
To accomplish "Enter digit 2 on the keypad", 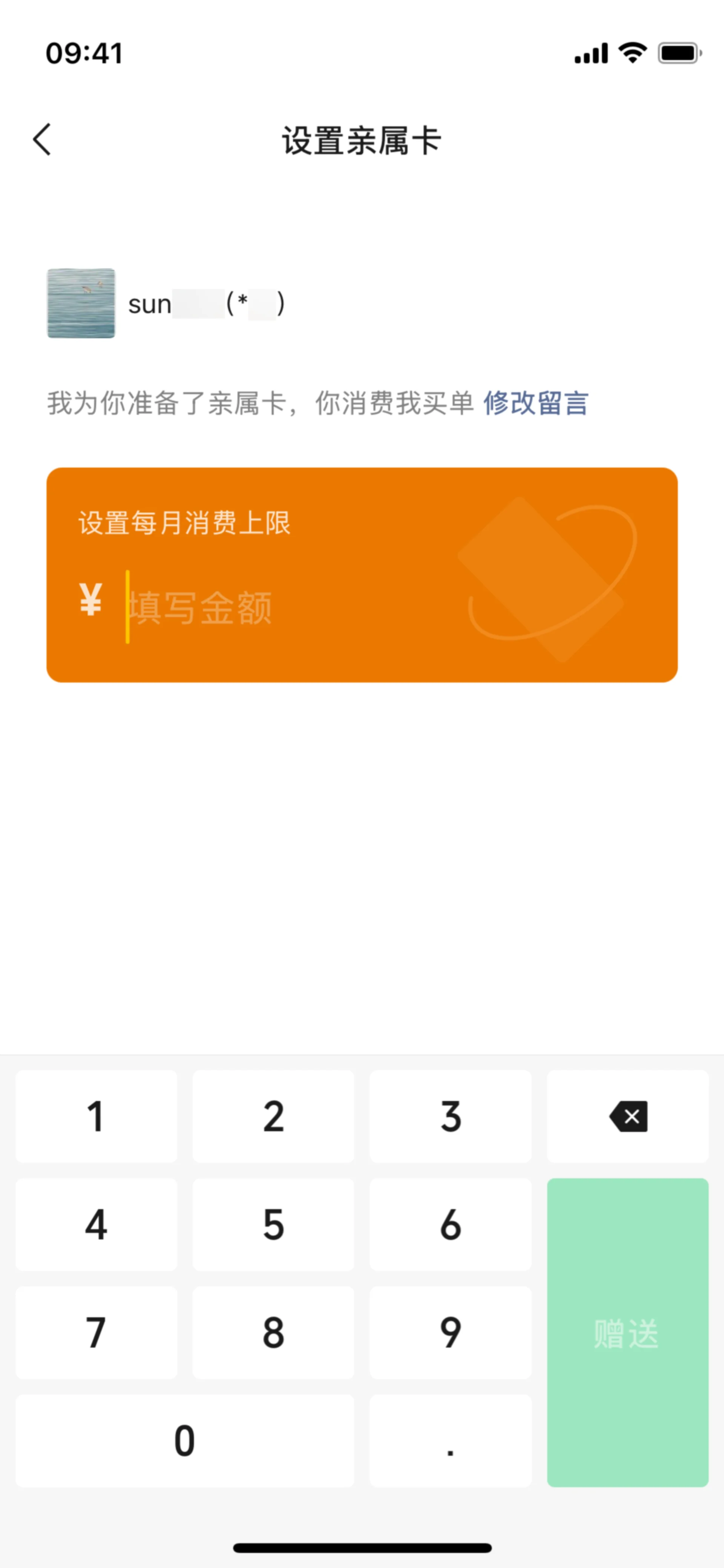I will tap(273, 1116).
